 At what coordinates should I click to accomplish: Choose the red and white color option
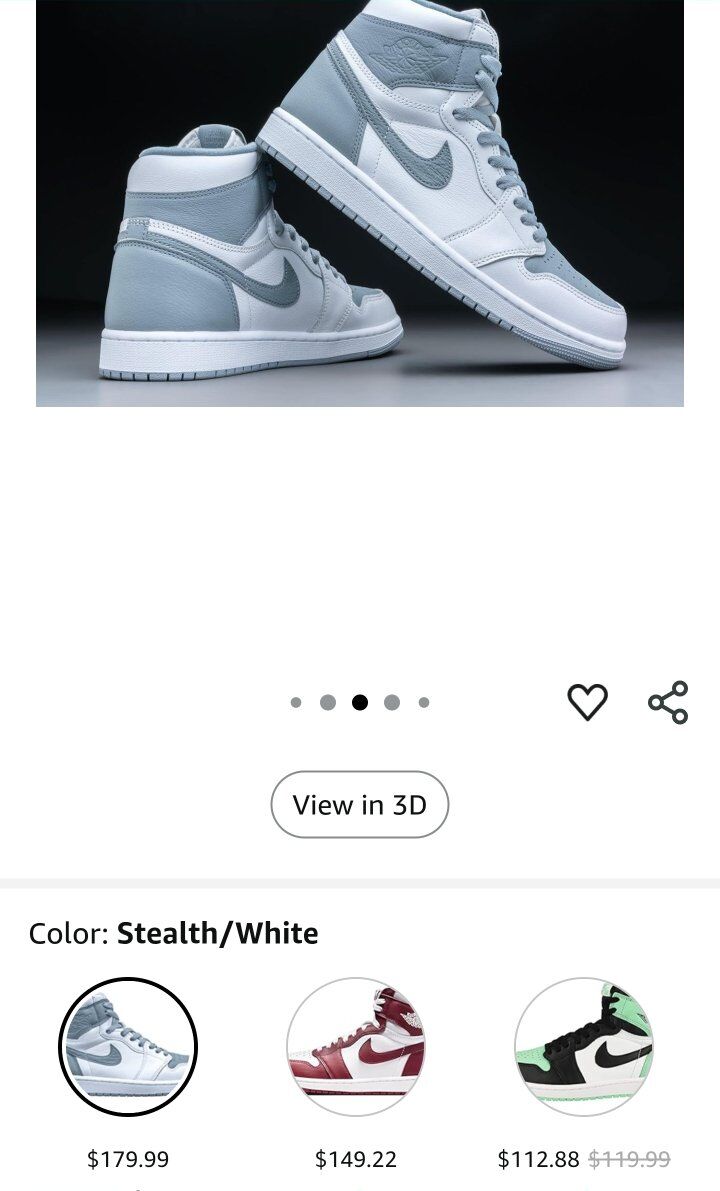tap(356, 1047)
